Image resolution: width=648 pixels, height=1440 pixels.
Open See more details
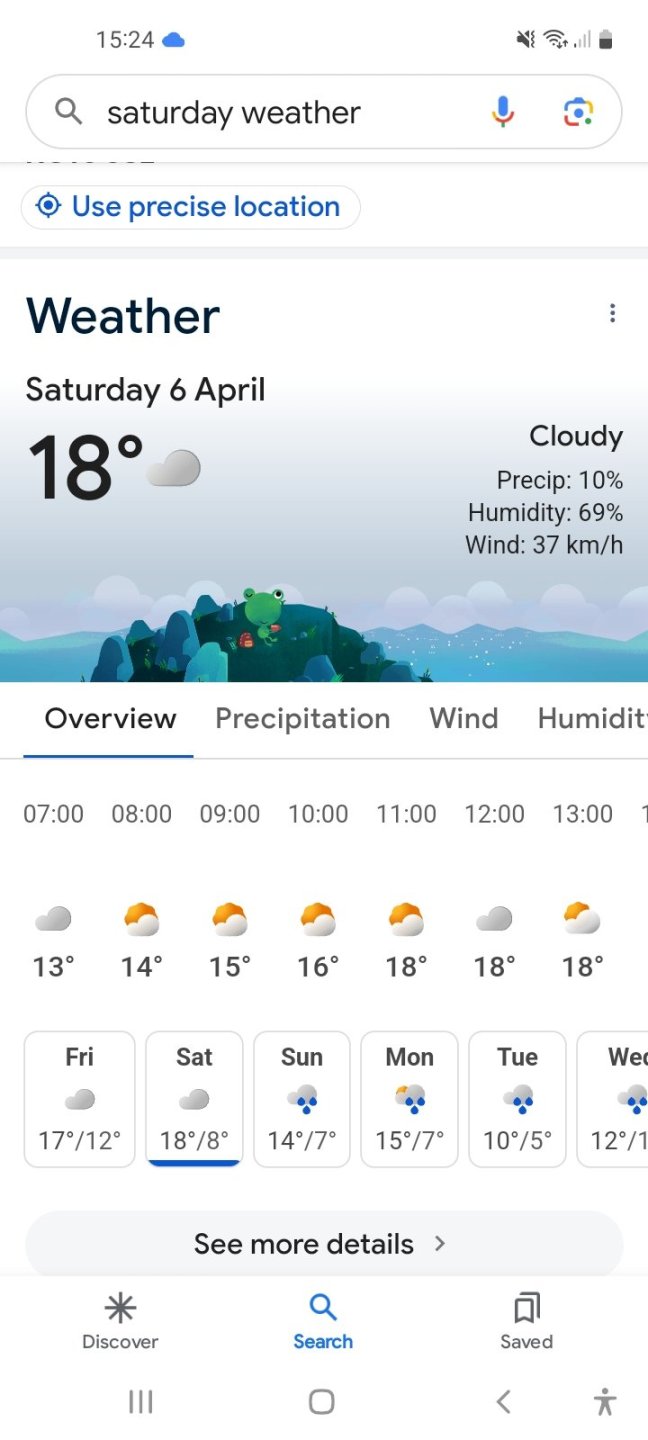click(x=323, y=1244)
